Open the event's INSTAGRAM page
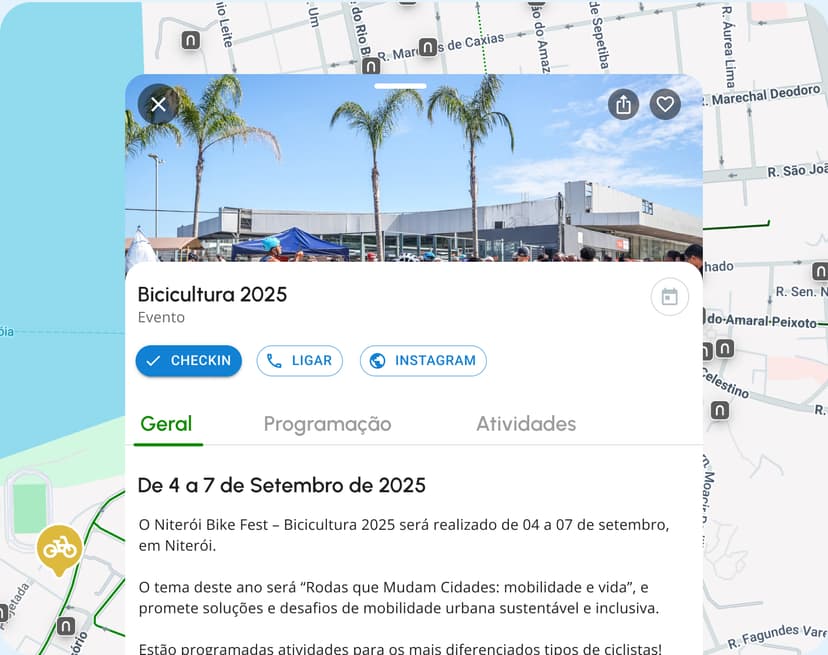Screen dimensions: 828x655 [x=423, y=361]
